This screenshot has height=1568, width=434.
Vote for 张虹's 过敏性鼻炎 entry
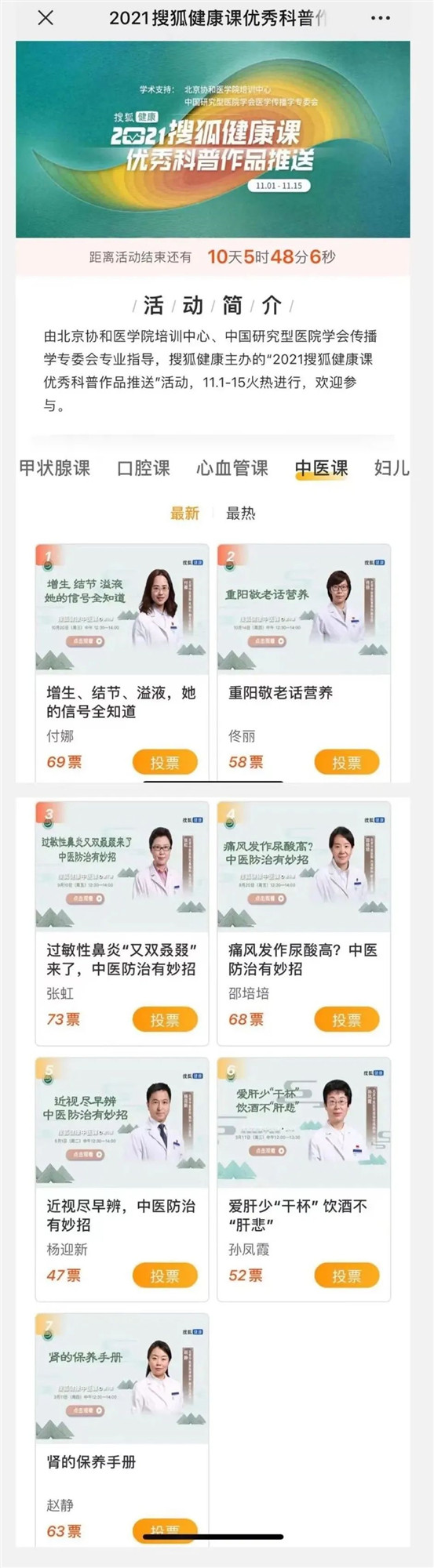click(165, 1019)
